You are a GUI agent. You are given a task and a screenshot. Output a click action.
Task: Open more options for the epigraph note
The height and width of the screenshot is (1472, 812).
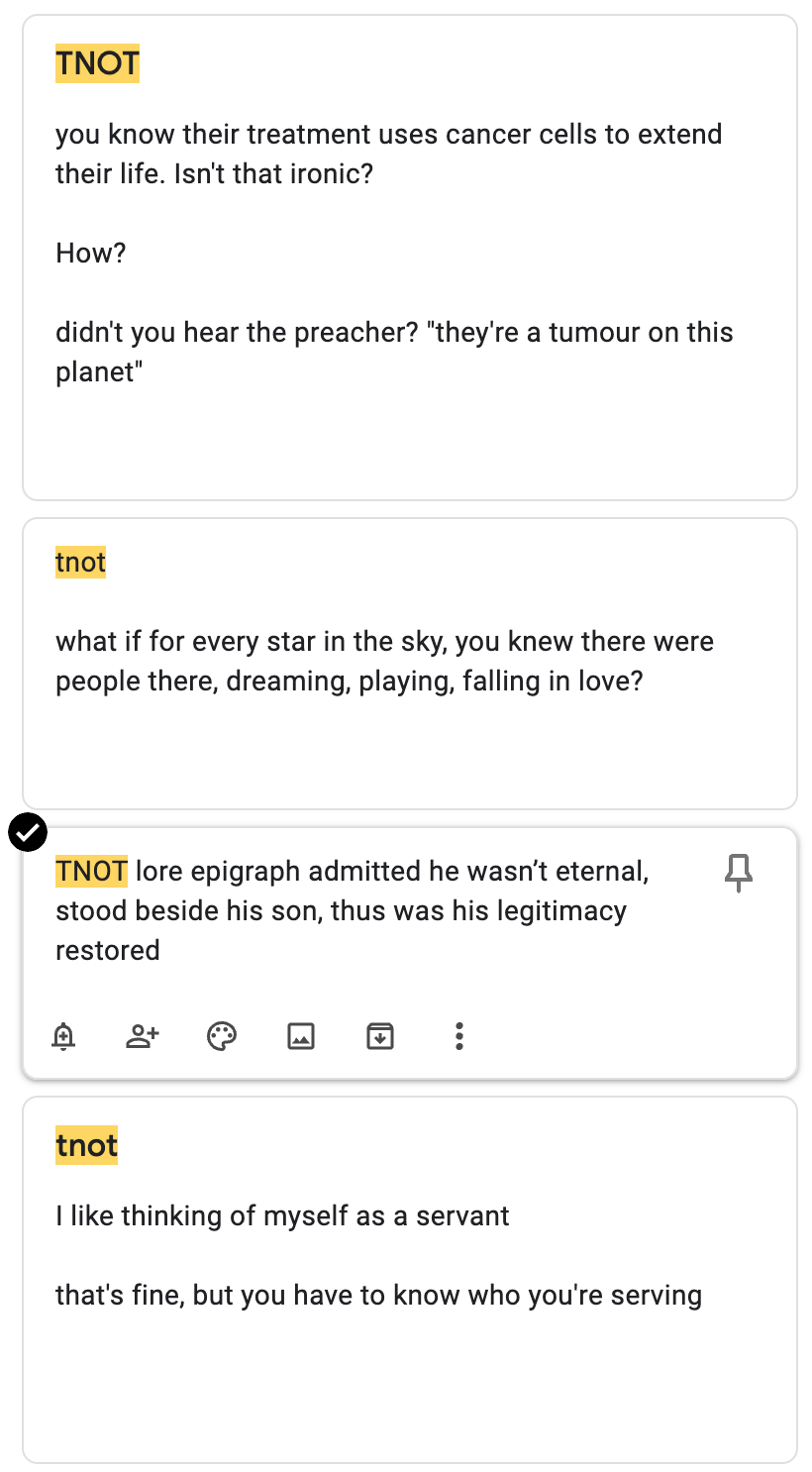pyautogui.click(x=458, y=1036)
